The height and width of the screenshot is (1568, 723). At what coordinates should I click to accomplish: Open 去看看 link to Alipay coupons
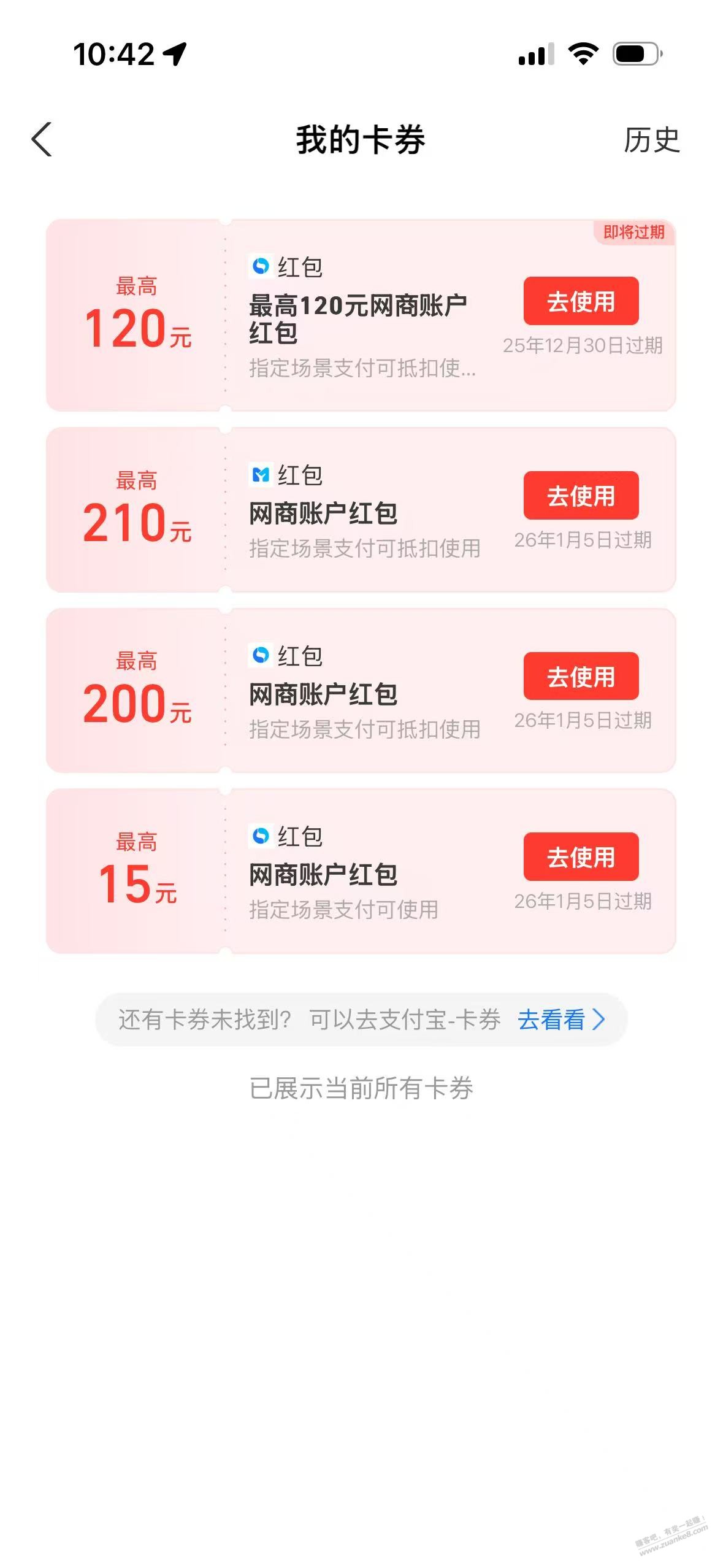tap(560, 1020)
